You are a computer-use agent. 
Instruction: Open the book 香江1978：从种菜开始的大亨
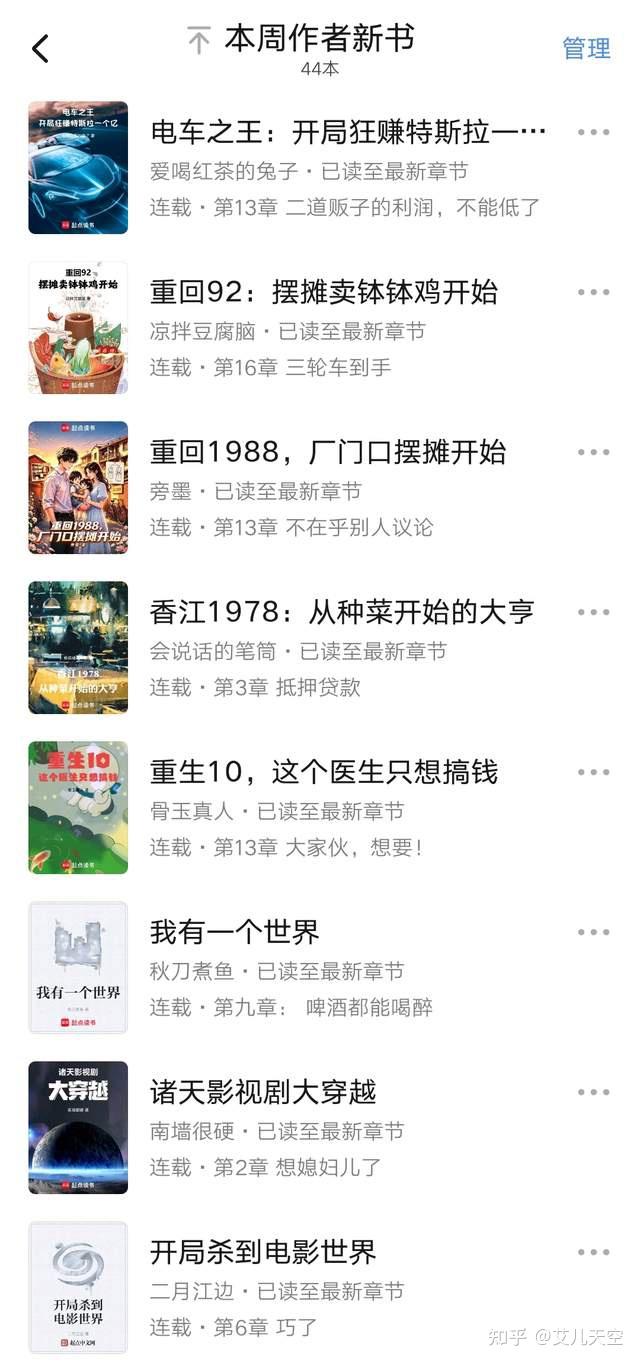[x=320, y=648]
